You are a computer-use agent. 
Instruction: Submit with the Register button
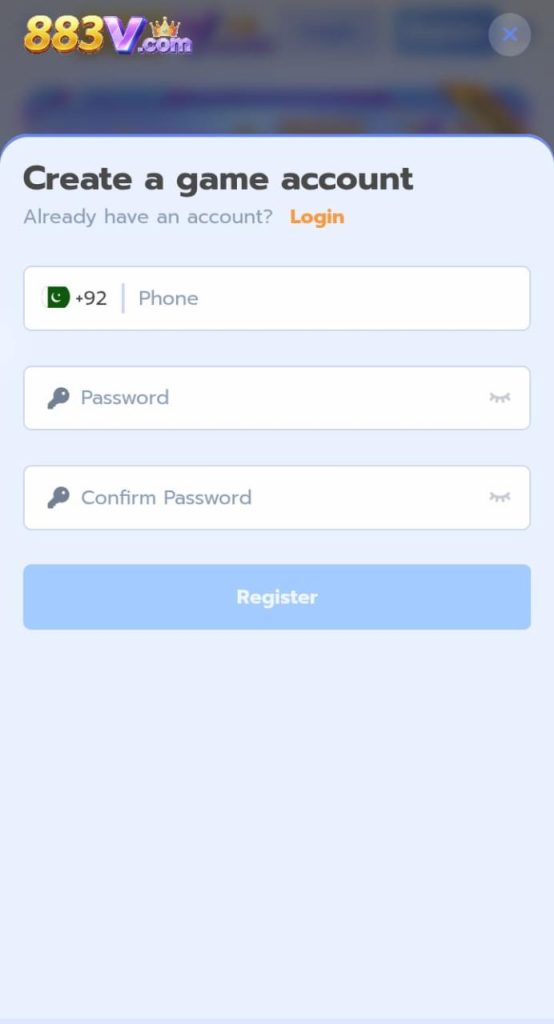(277, 597)
